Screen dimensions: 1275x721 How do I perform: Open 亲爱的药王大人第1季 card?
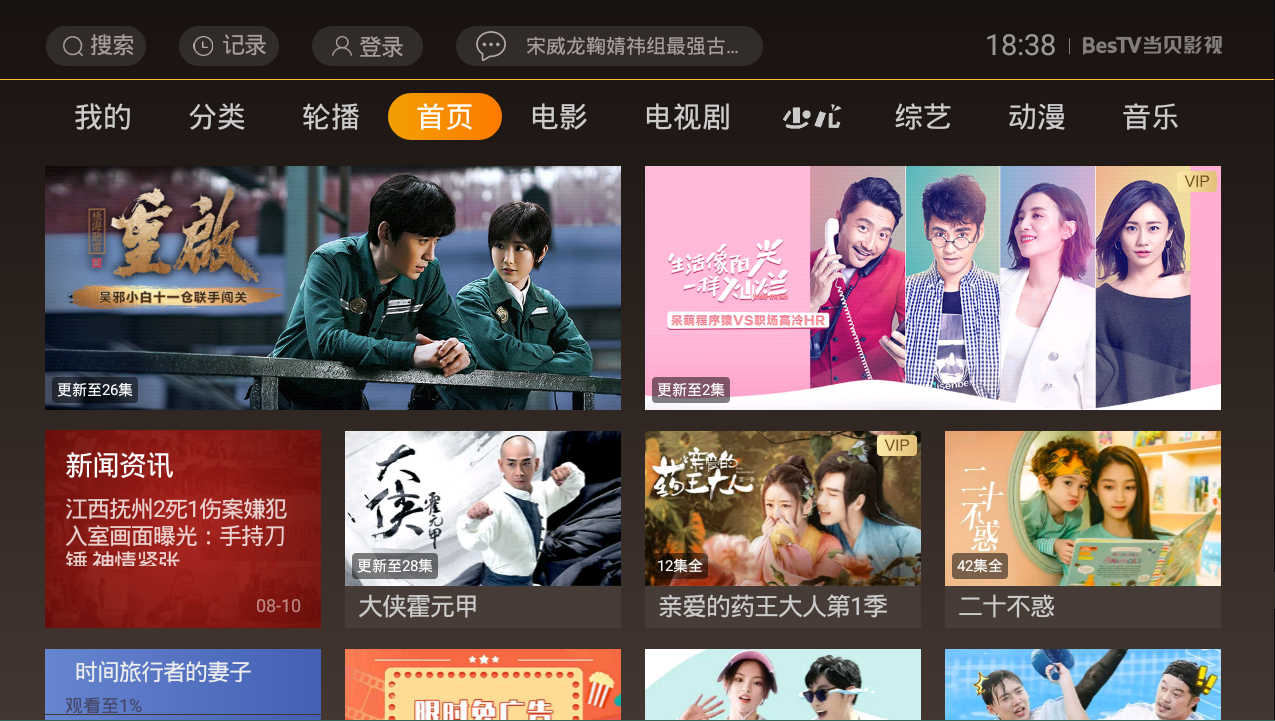pyautogui.click(x=783, y=528)
